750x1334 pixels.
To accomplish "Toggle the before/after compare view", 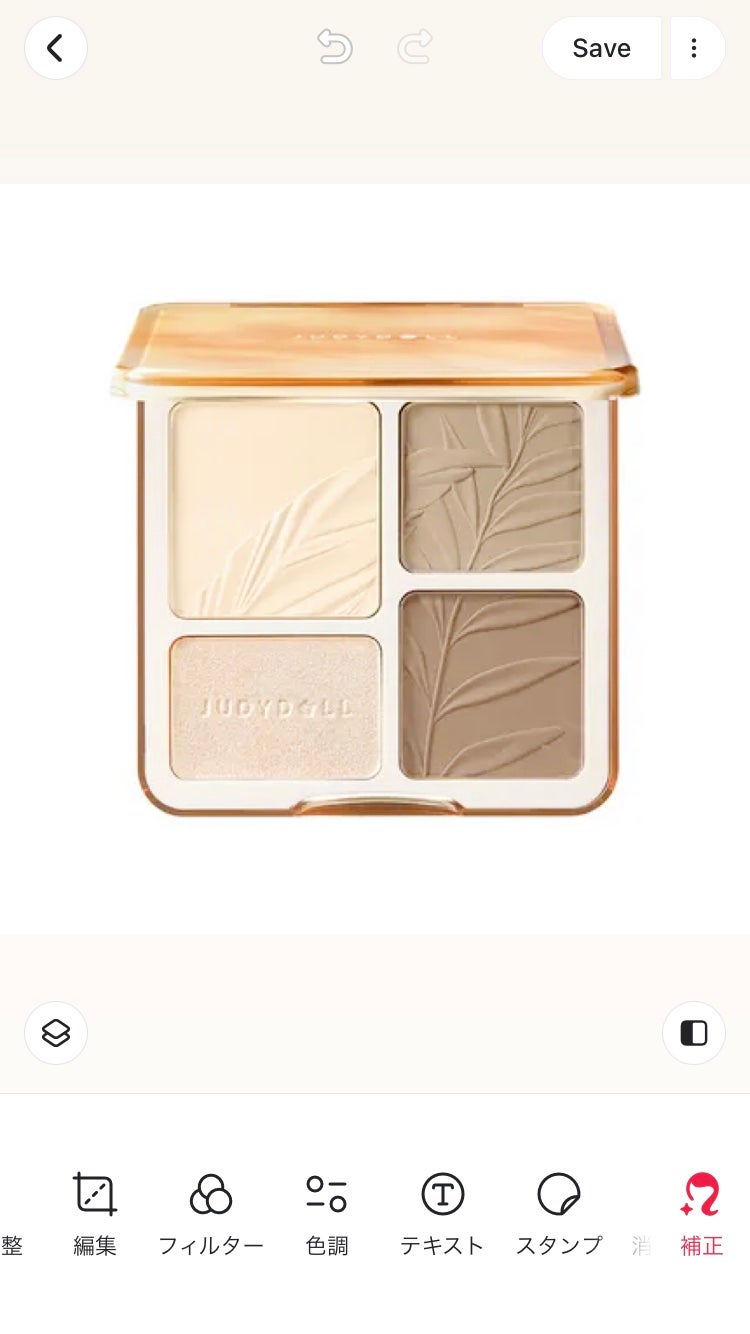I will pyautogui.click(x=693, y=1032).
